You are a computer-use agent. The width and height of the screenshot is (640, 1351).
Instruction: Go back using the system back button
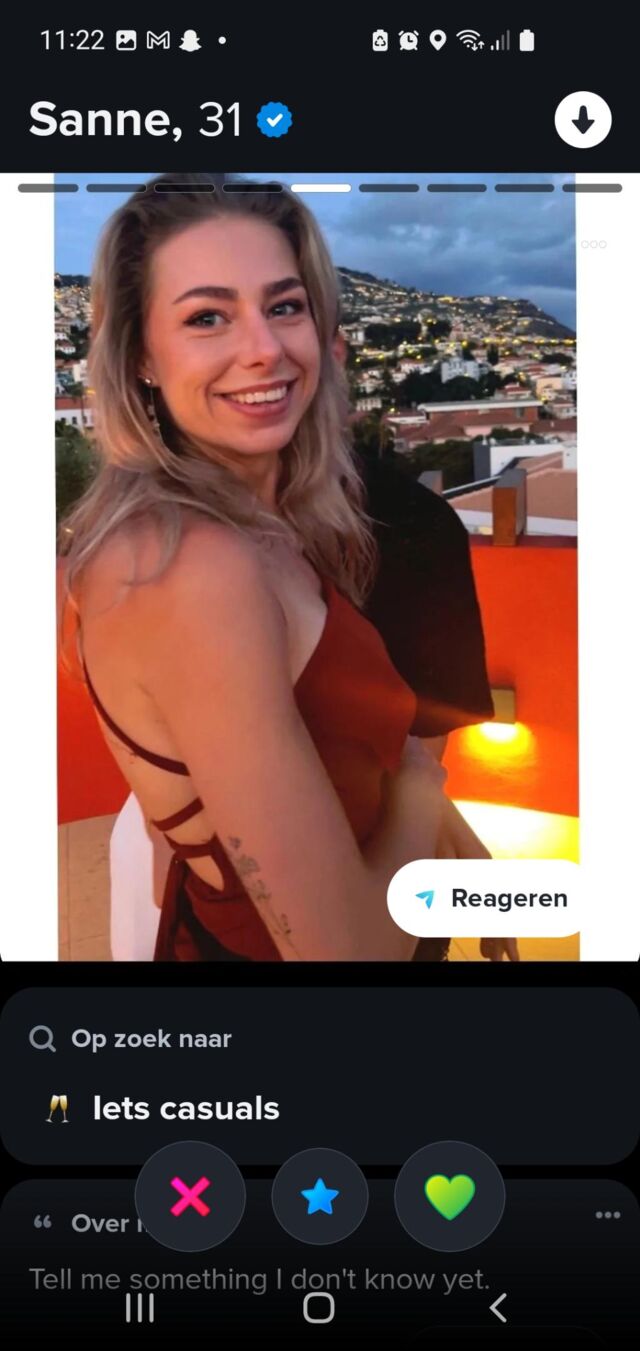pos(498,1307)
